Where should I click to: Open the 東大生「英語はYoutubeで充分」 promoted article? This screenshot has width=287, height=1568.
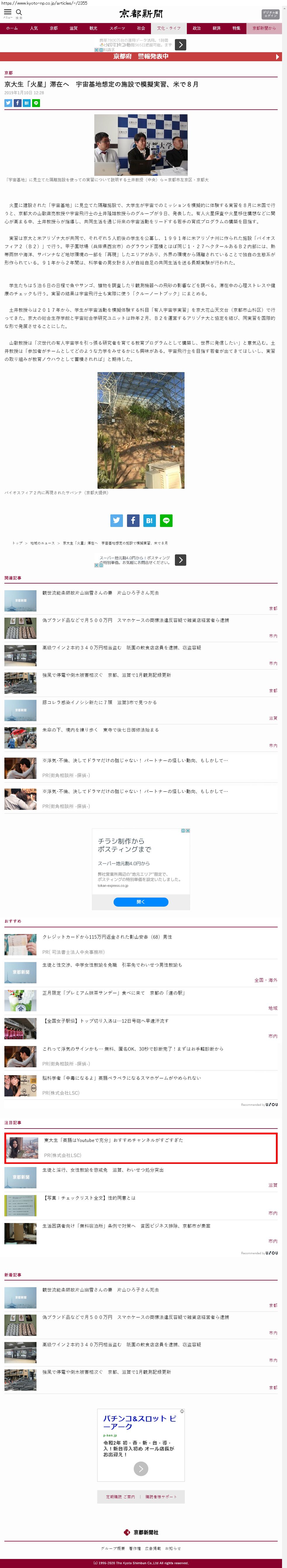click(x=113, y=1140)
